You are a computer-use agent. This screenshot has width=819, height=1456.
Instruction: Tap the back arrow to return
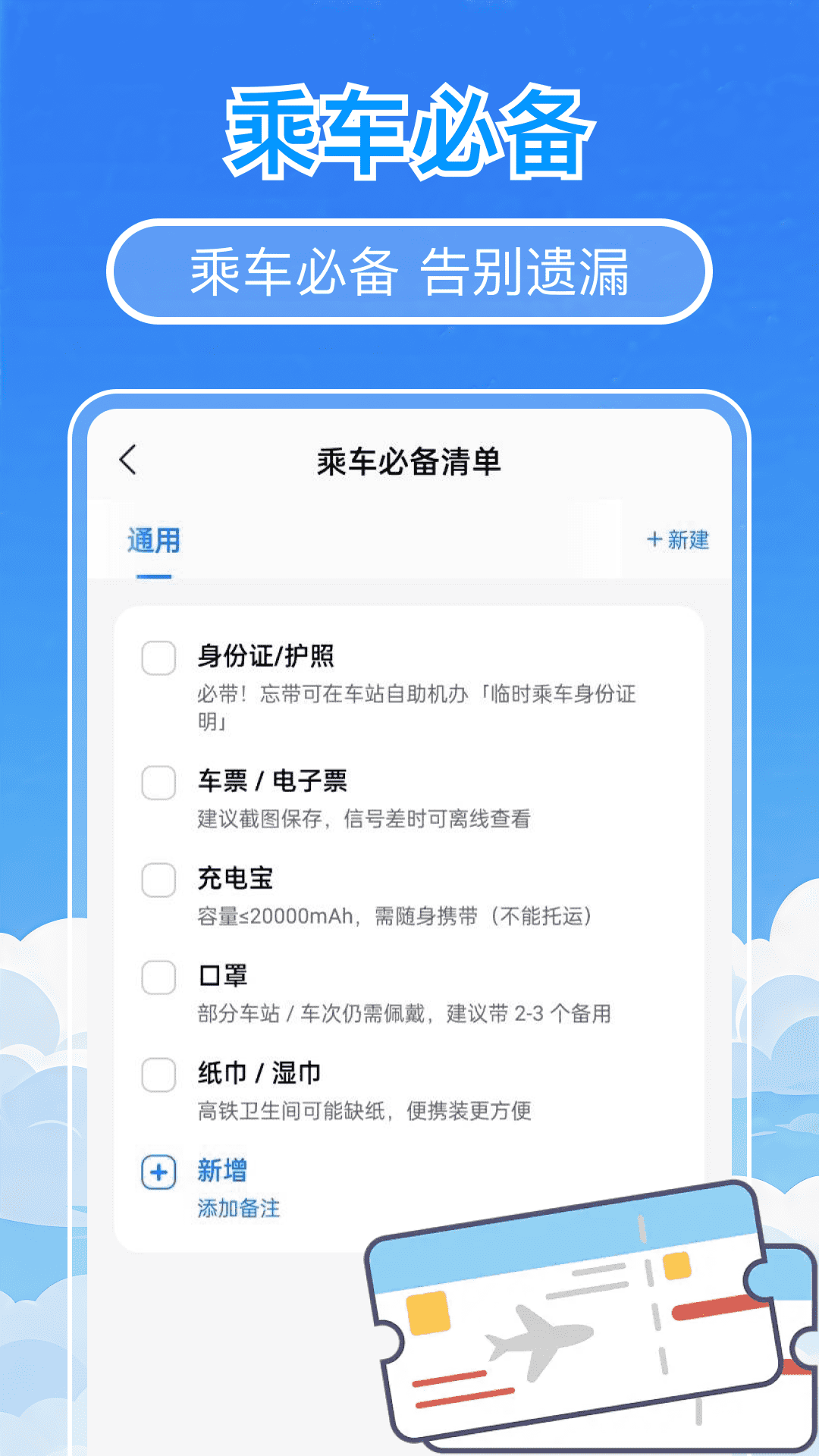[127, 460]
